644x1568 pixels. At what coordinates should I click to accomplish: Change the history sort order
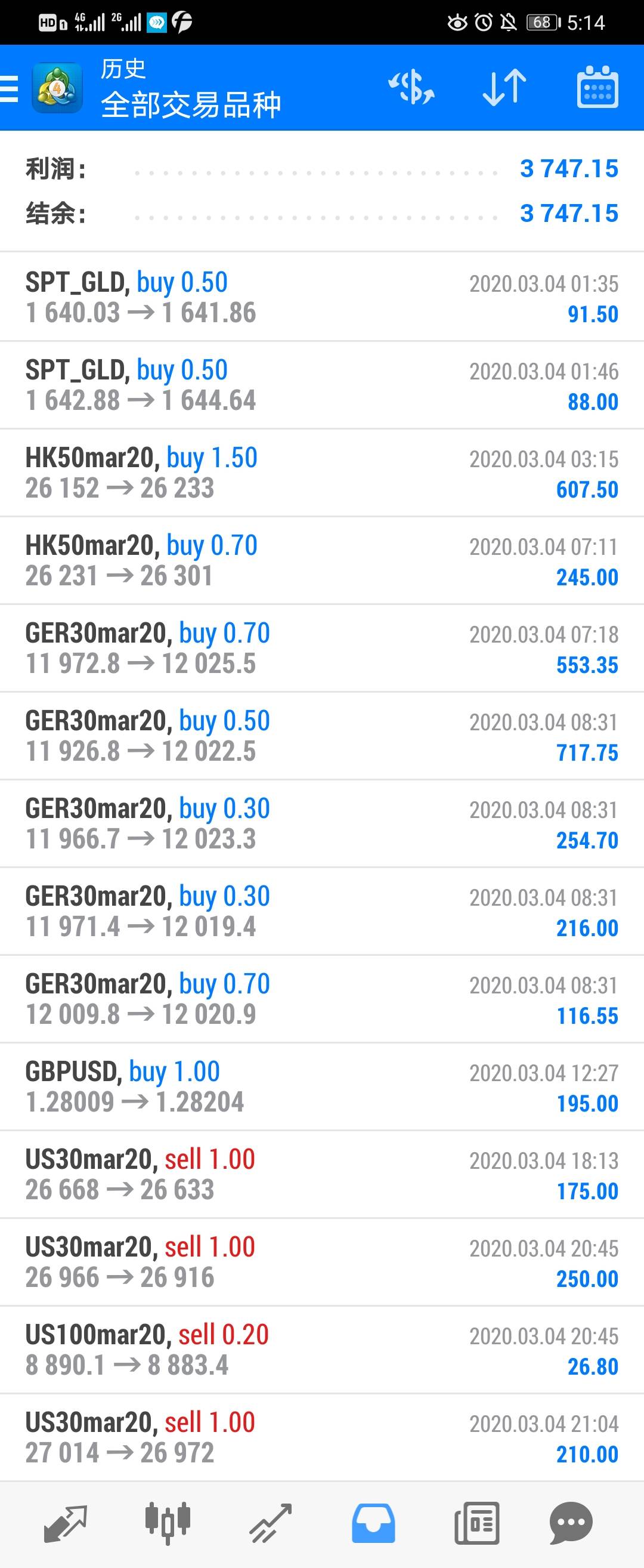(x=504, y=87)
